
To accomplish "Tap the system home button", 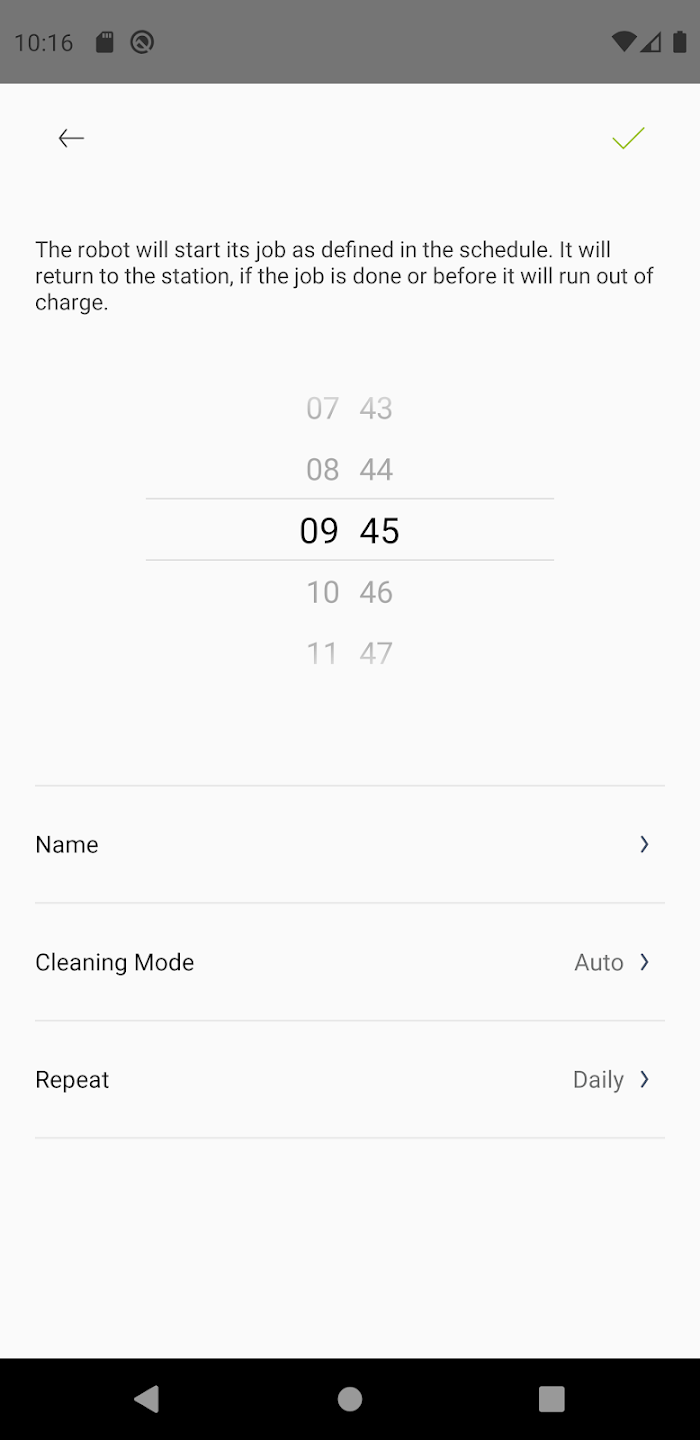I will click(350, 1399).
